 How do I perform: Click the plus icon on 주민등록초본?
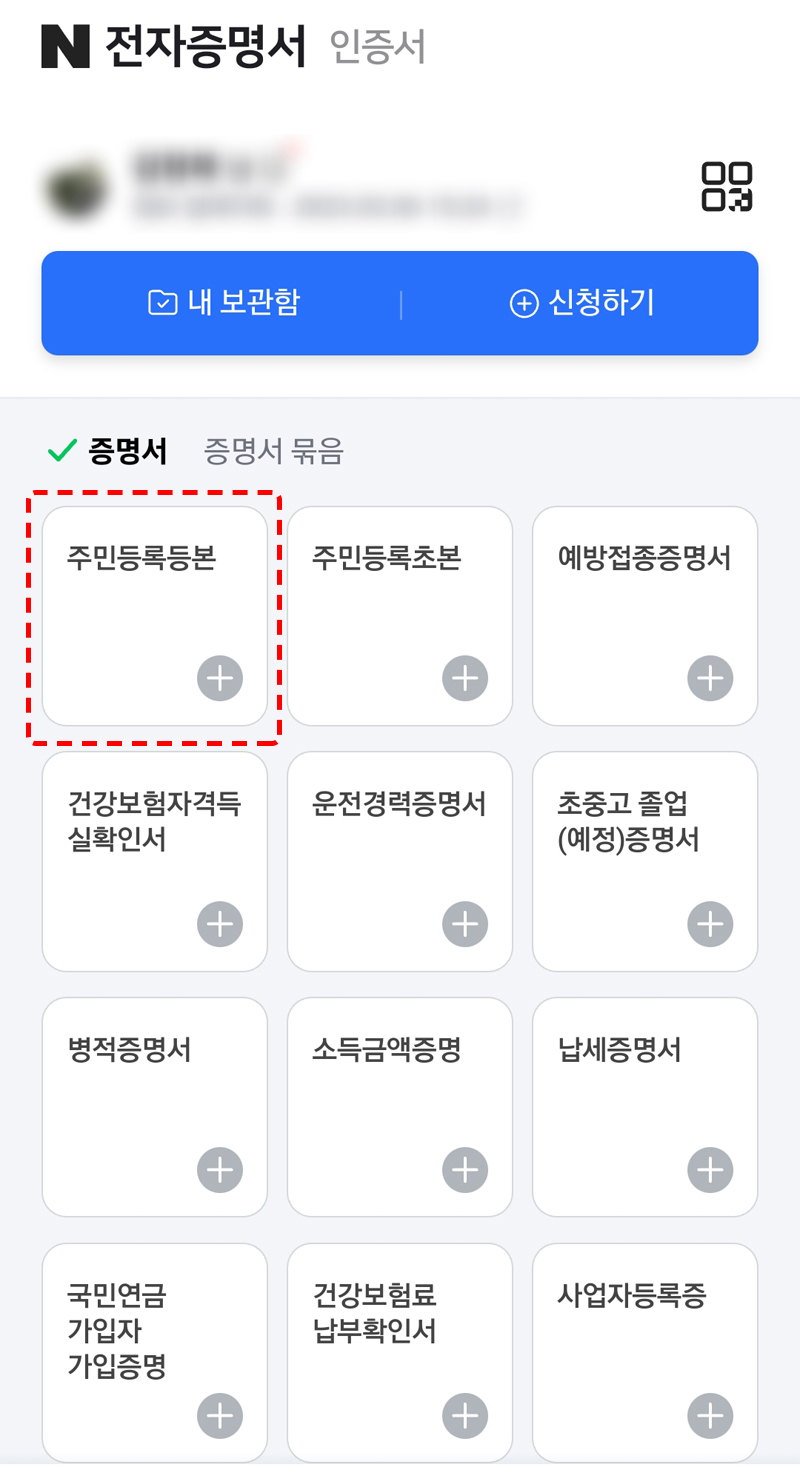click(463, 678)
